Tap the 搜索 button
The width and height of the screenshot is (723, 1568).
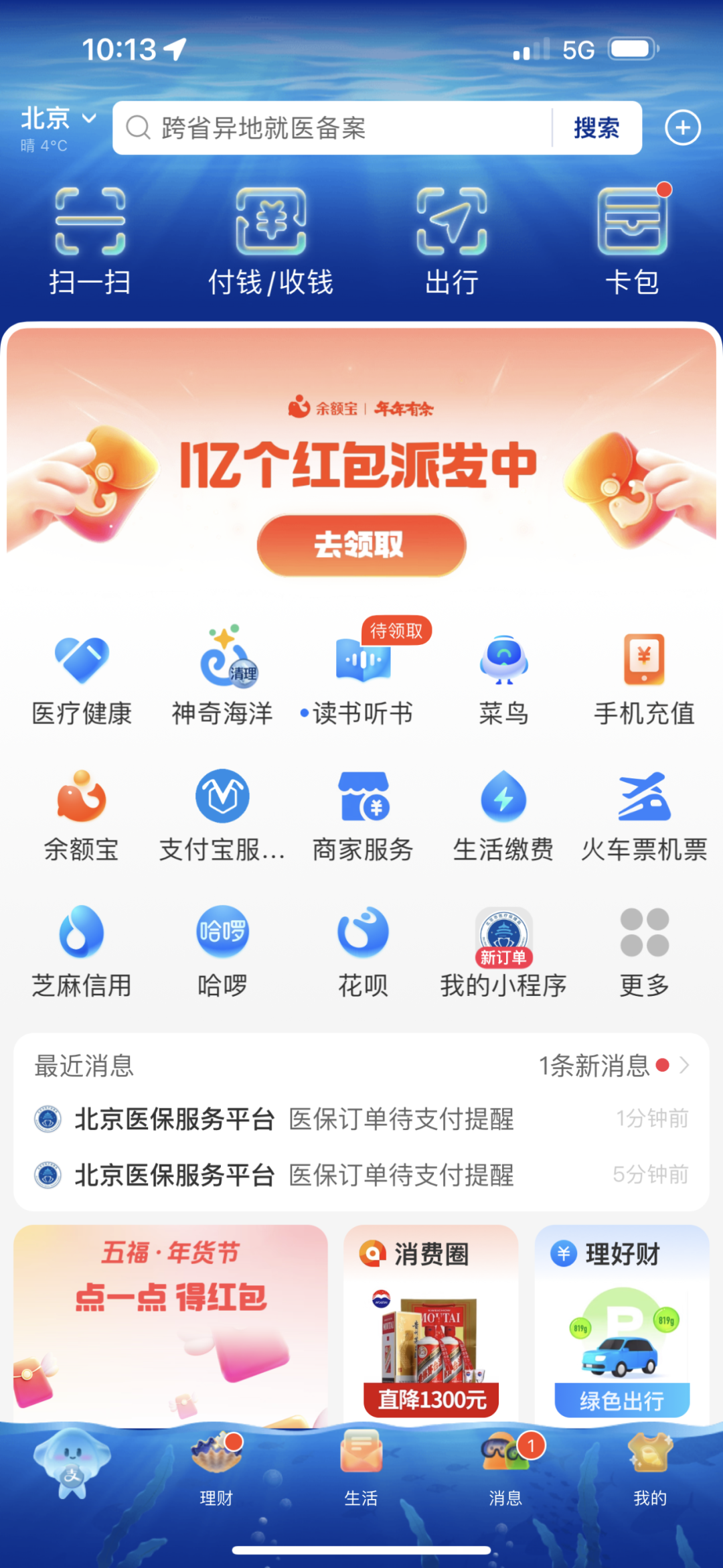[x=596, y=128]
